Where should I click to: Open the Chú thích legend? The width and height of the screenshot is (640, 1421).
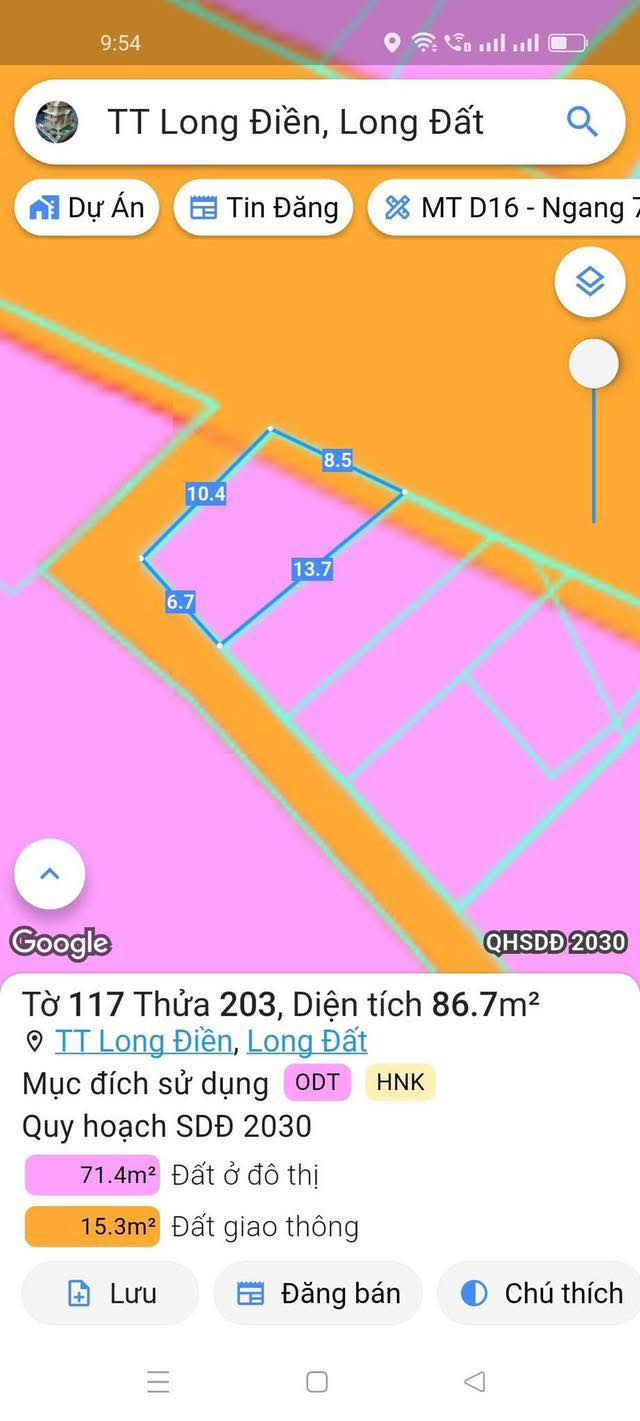pos(540,1293)
